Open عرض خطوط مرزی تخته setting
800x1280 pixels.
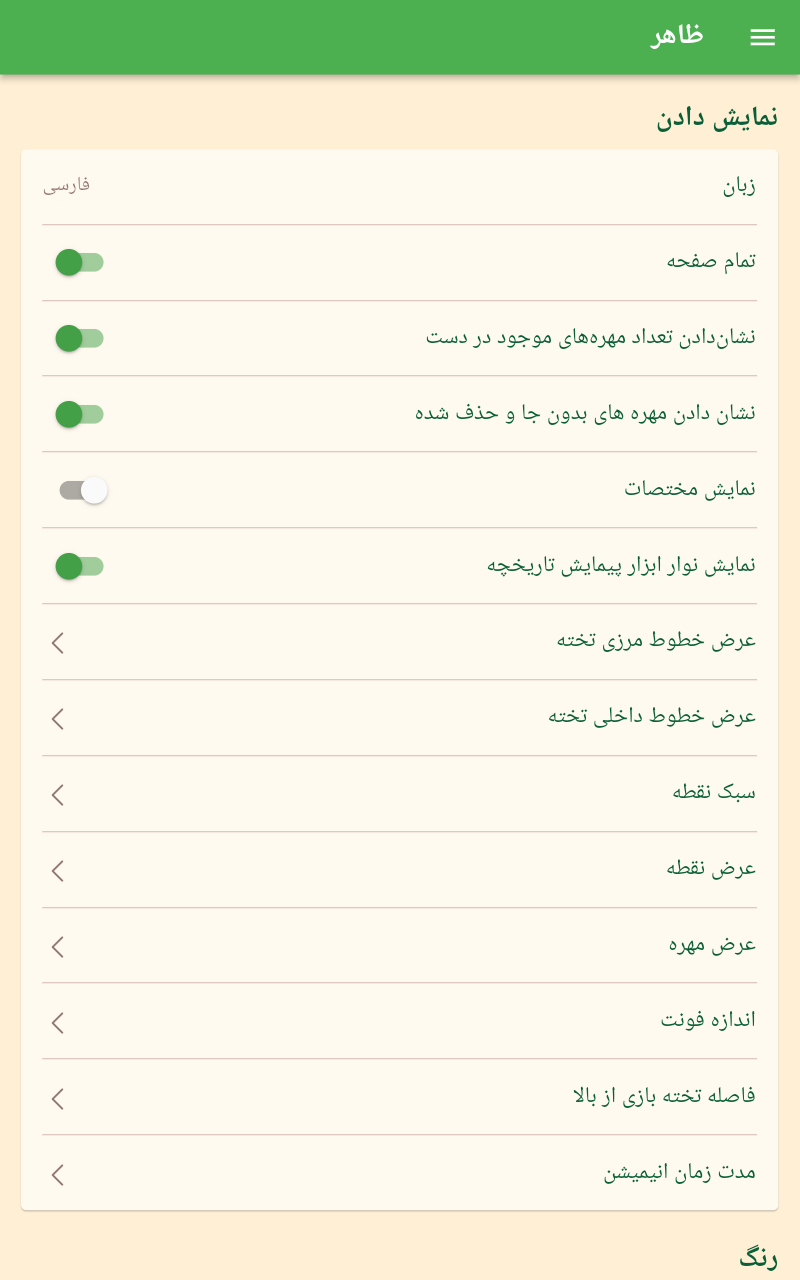pos(400,642)
